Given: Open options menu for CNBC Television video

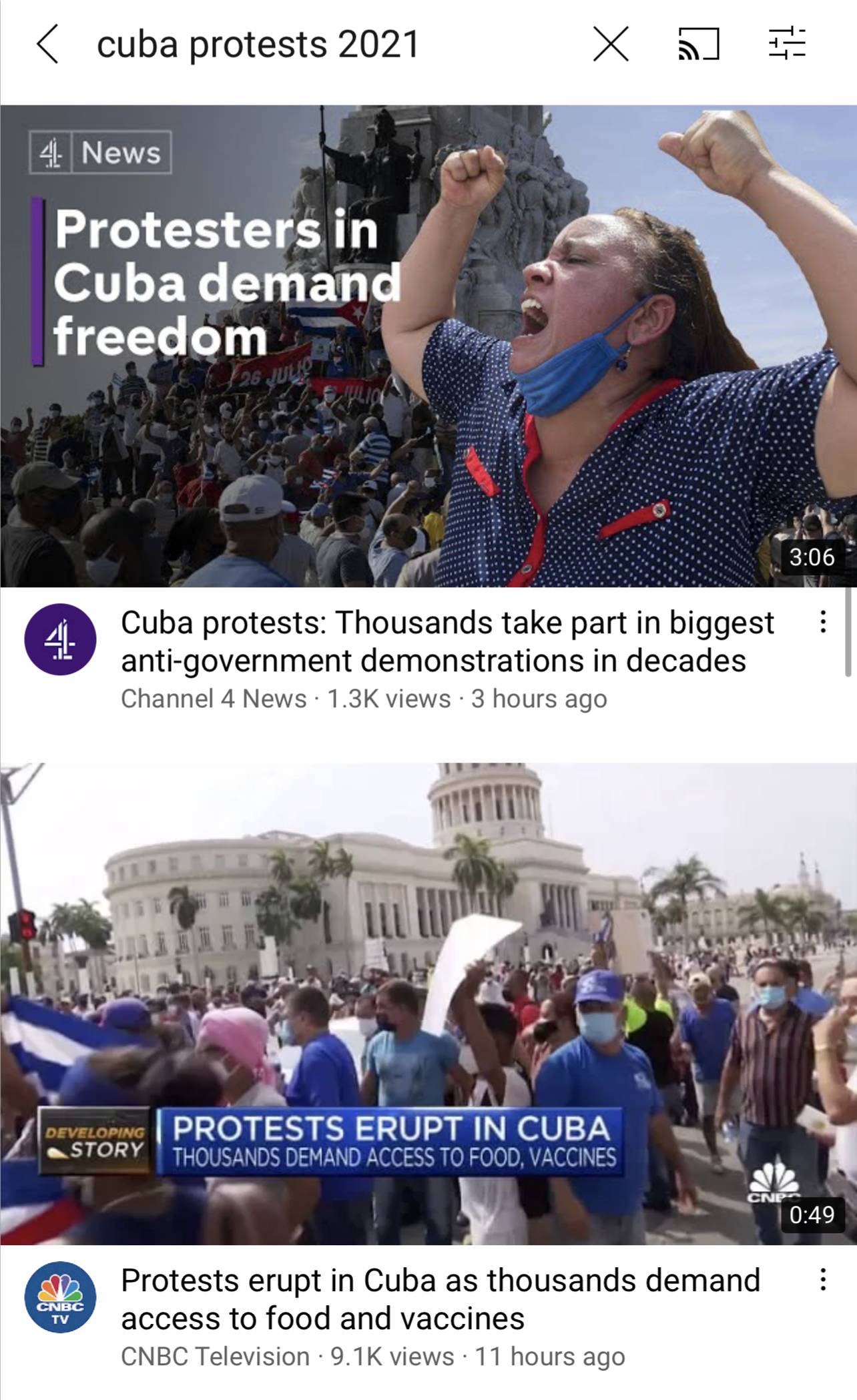Looking at the screenshot, I should click(823, 1280).
